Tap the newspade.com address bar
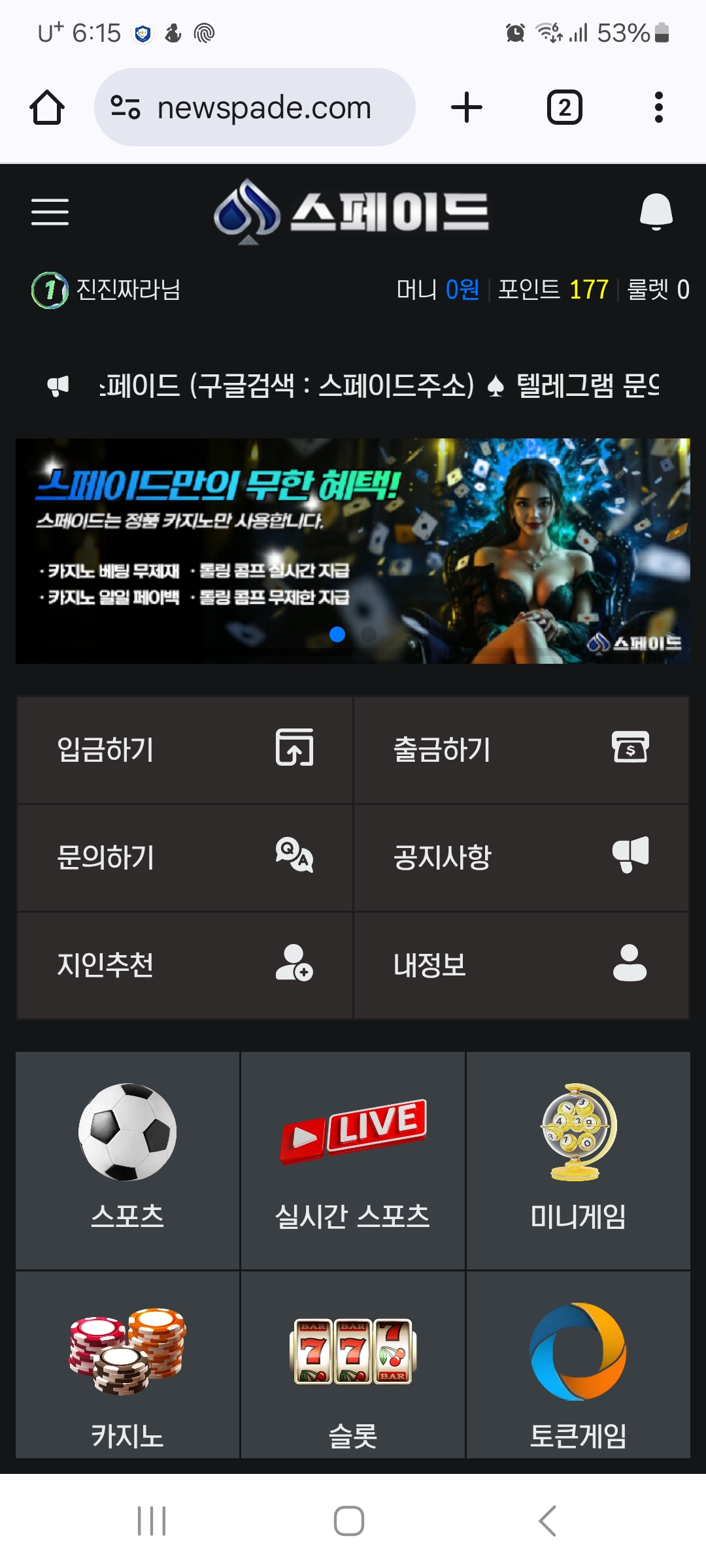 click(255, 108)
